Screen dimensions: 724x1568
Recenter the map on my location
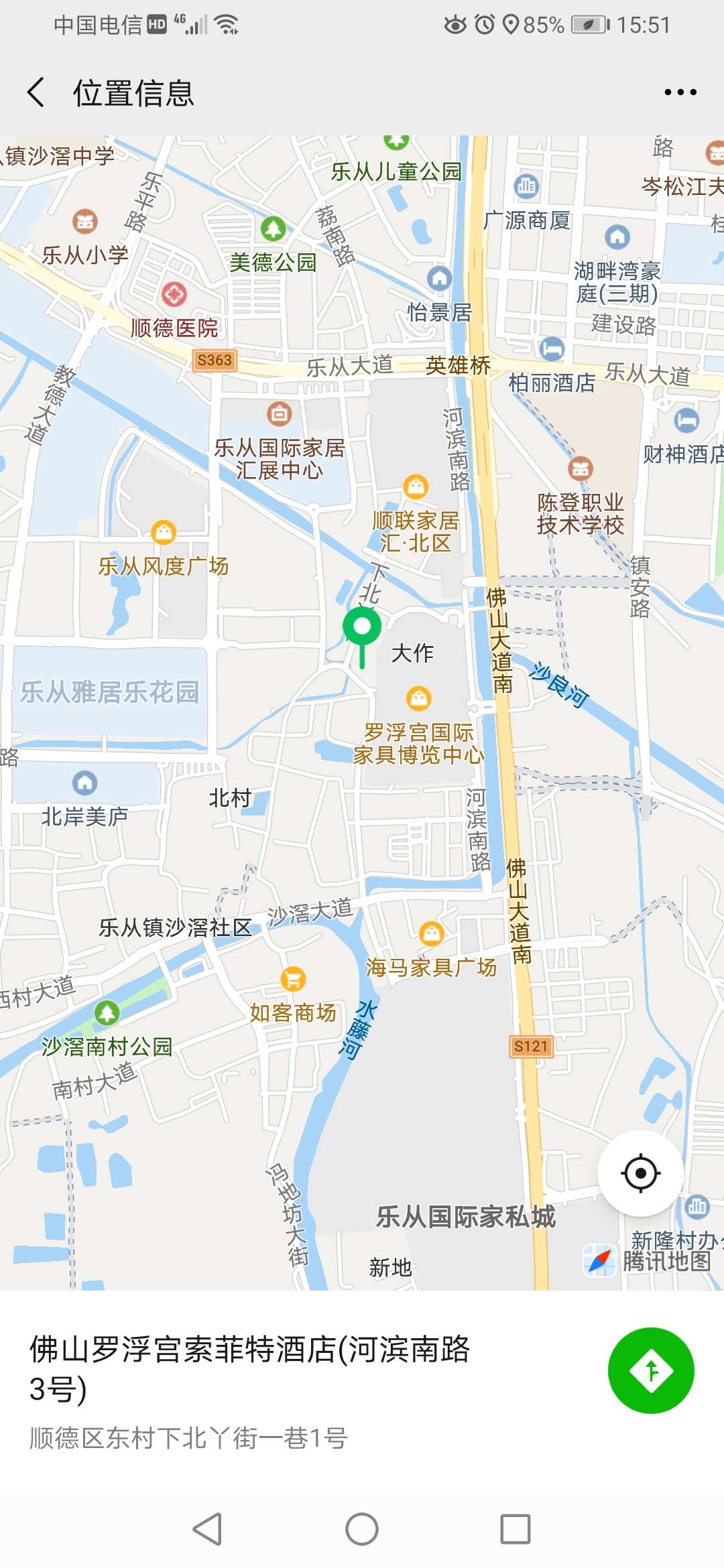tap(640, 1173)
